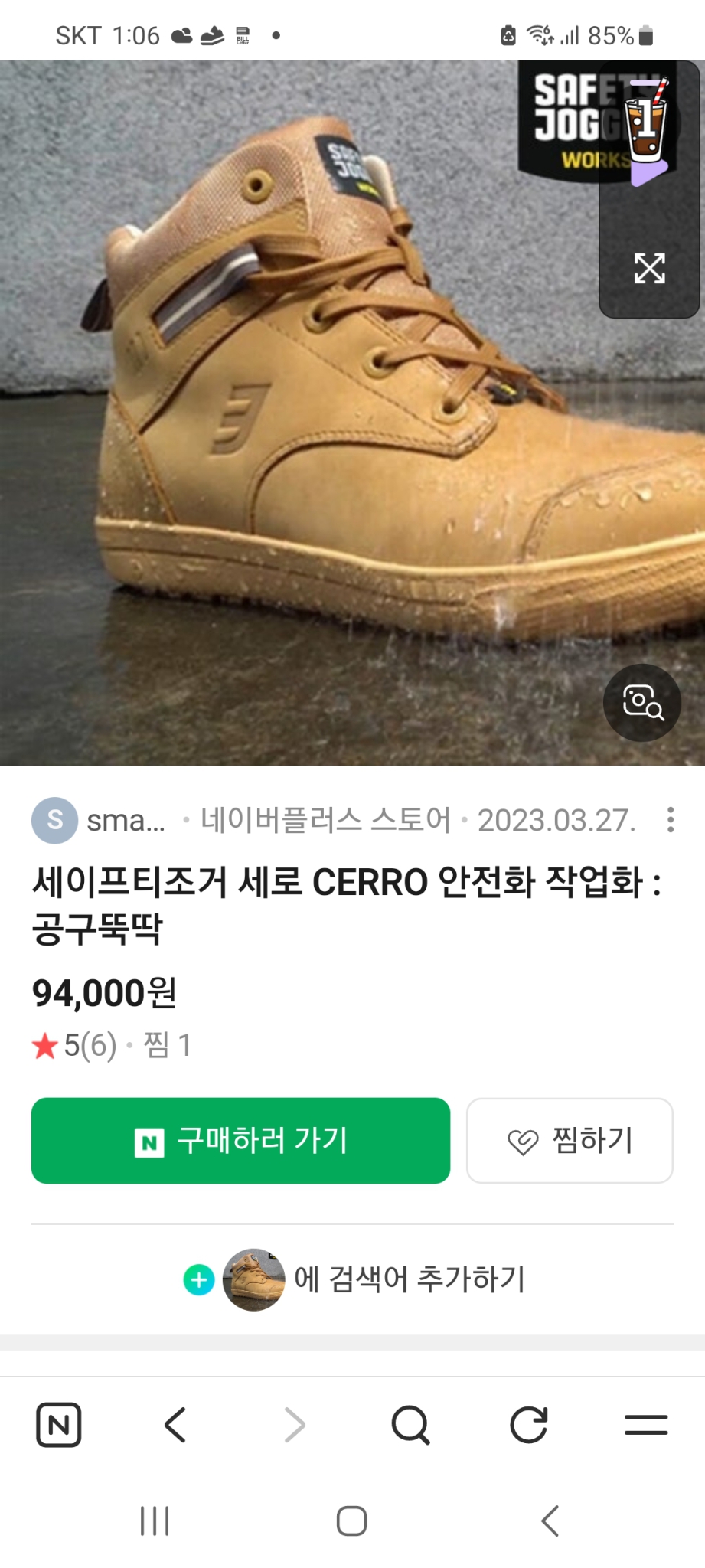
Task: Reload the page with the refresh icon
Action: pos(528,1424)
